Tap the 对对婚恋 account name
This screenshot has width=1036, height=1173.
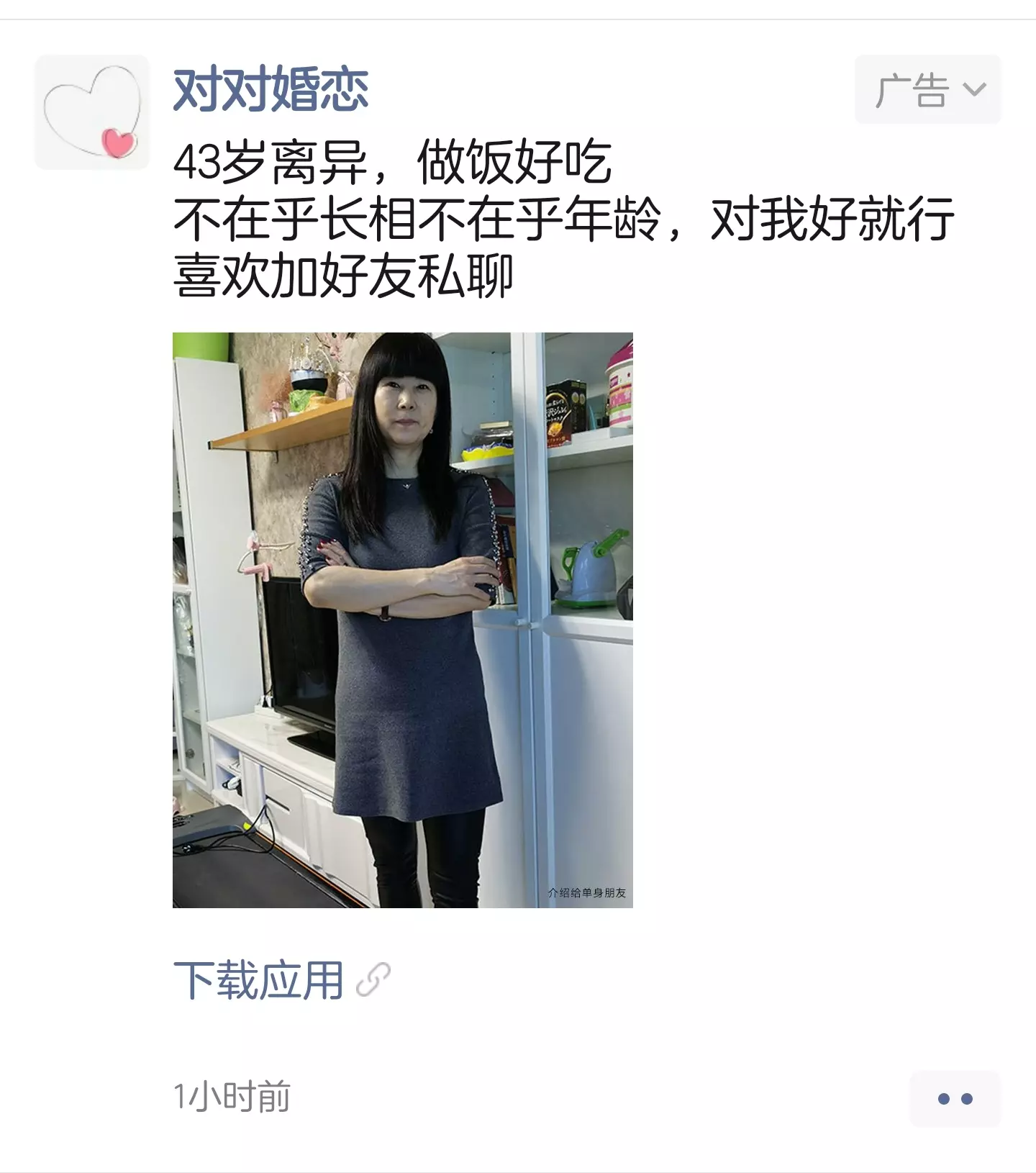[x=271, y=90]
